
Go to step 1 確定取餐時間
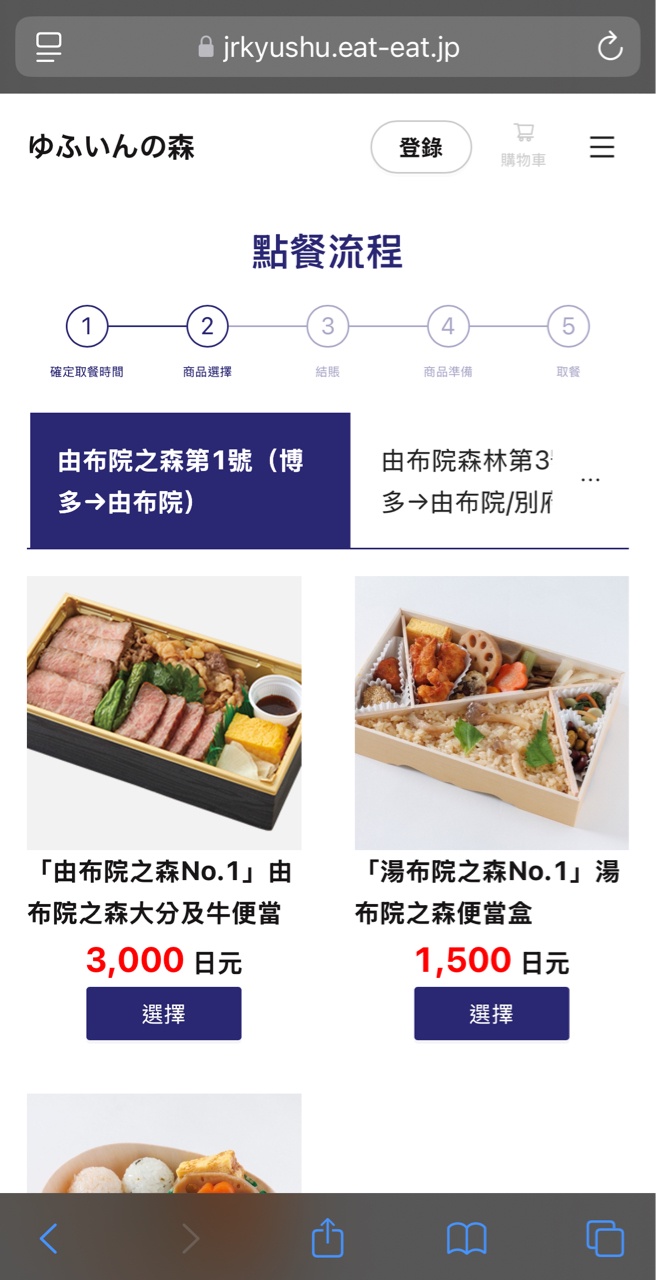87,327
